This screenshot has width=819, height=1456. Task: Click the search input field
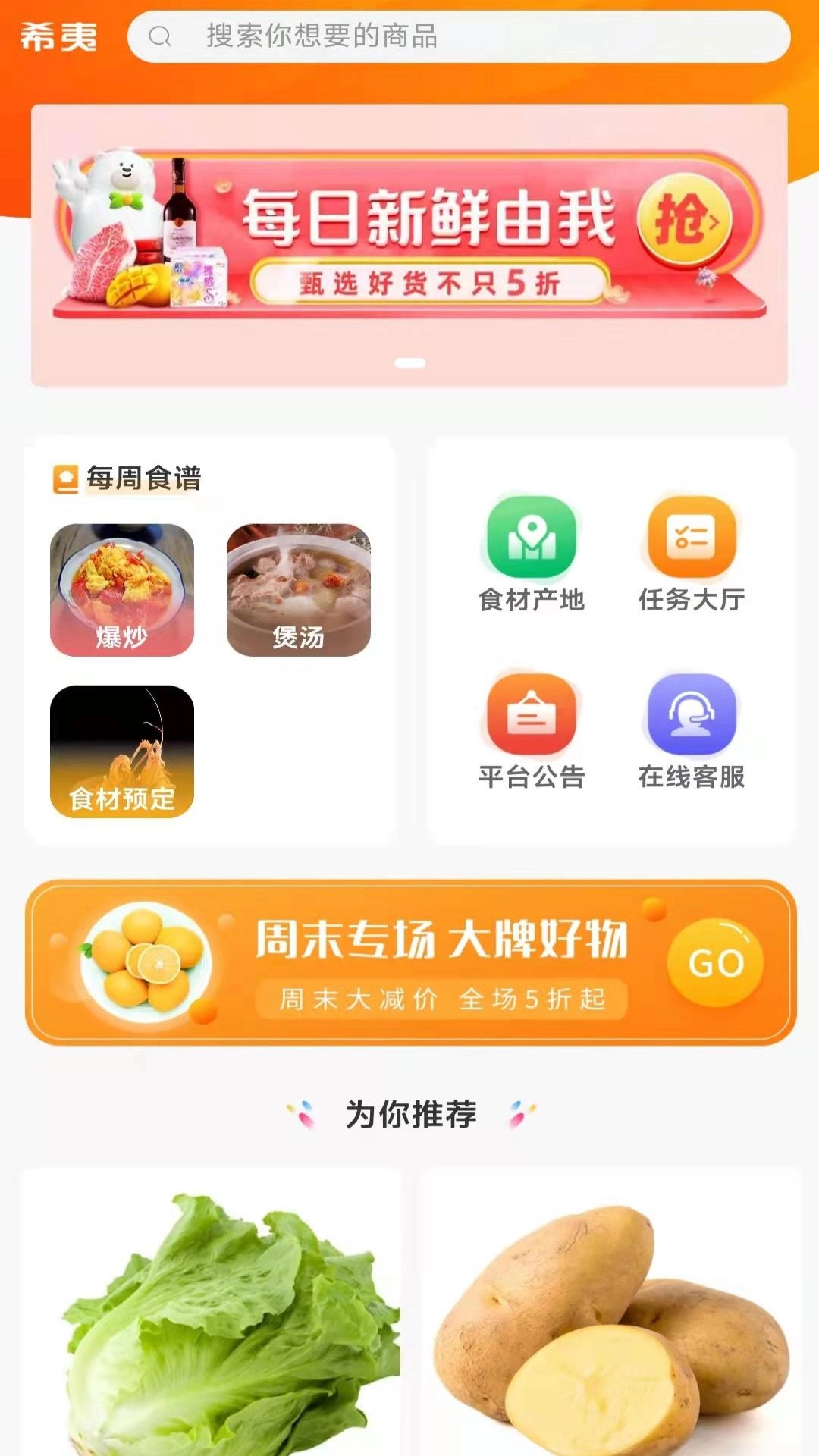[455, 34]
